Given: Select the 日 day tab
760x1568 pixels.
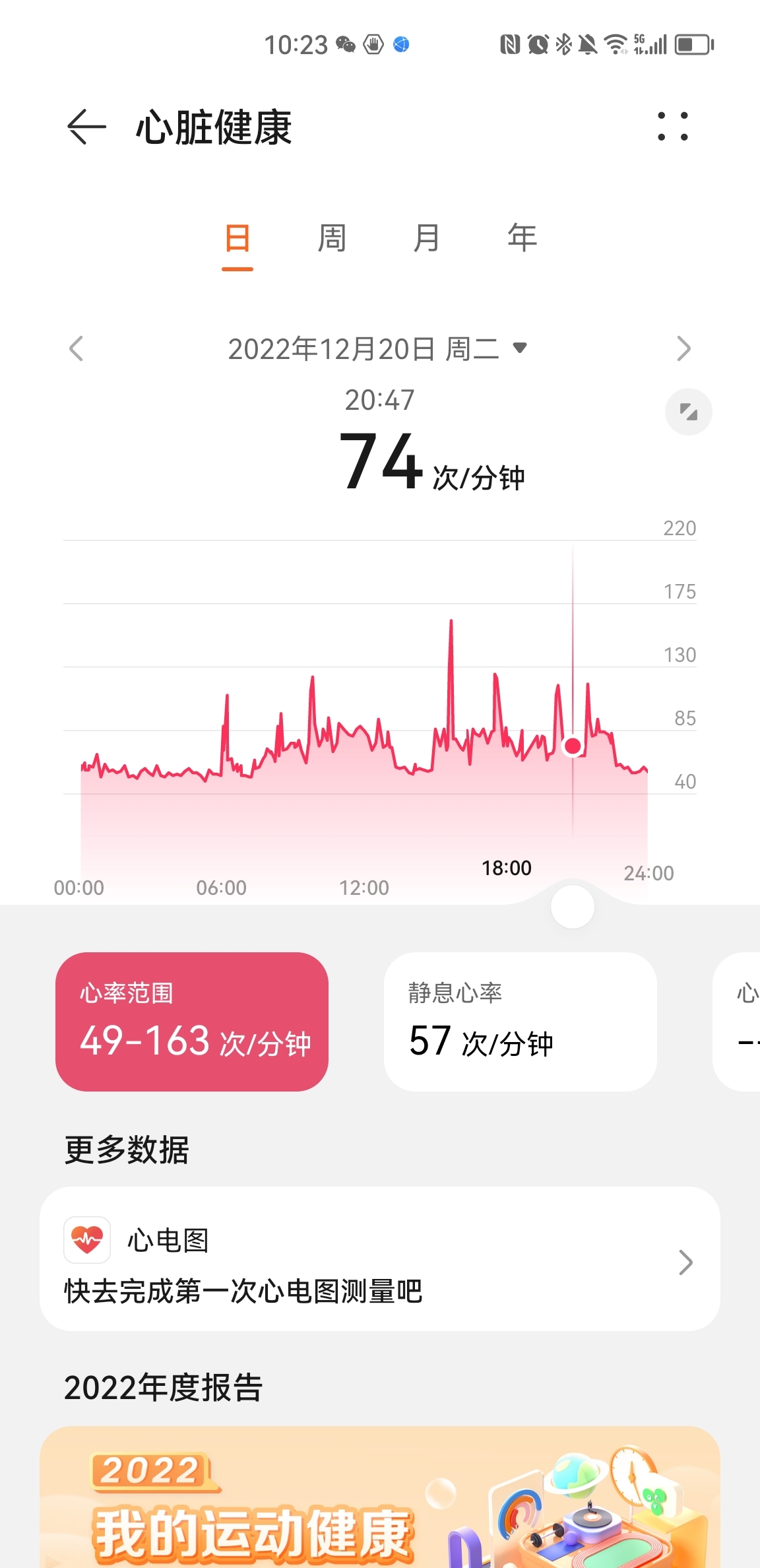Looking at the screenshot, I should coord(237,238).
